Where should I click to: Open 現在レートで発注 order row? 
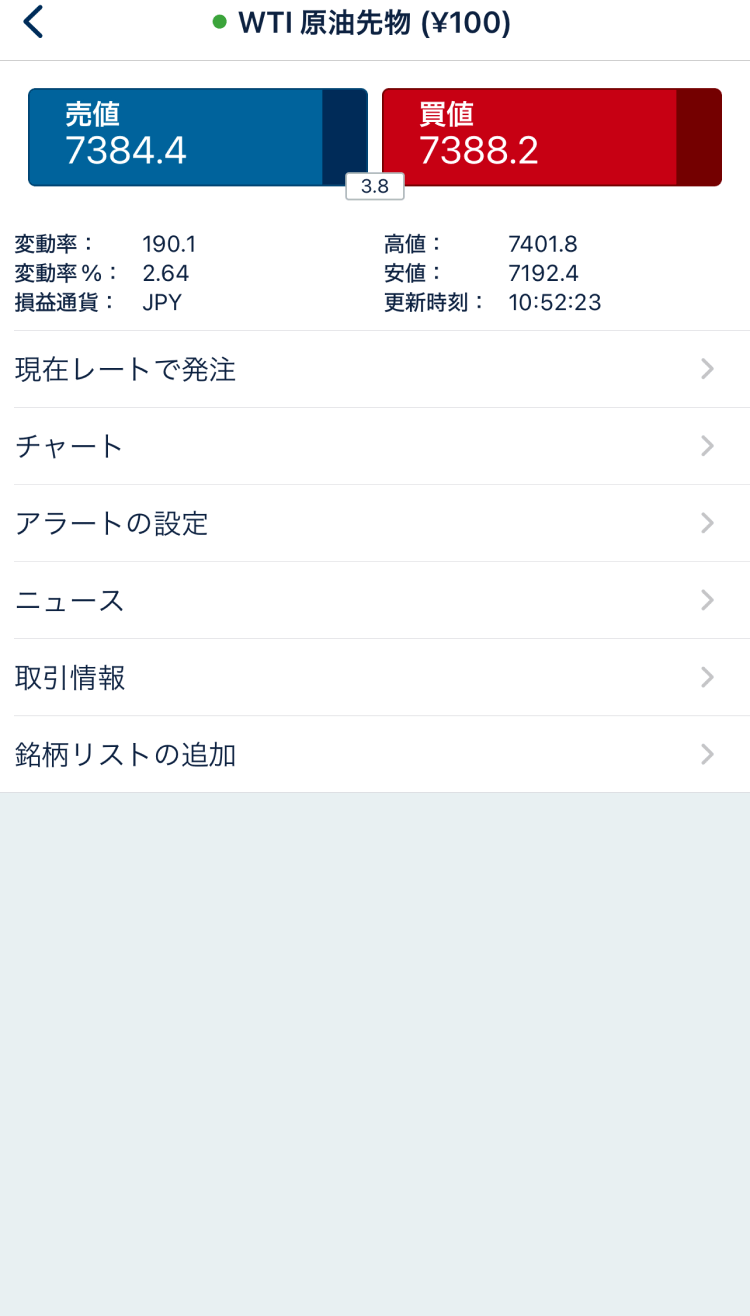click(x=375, y=369)
